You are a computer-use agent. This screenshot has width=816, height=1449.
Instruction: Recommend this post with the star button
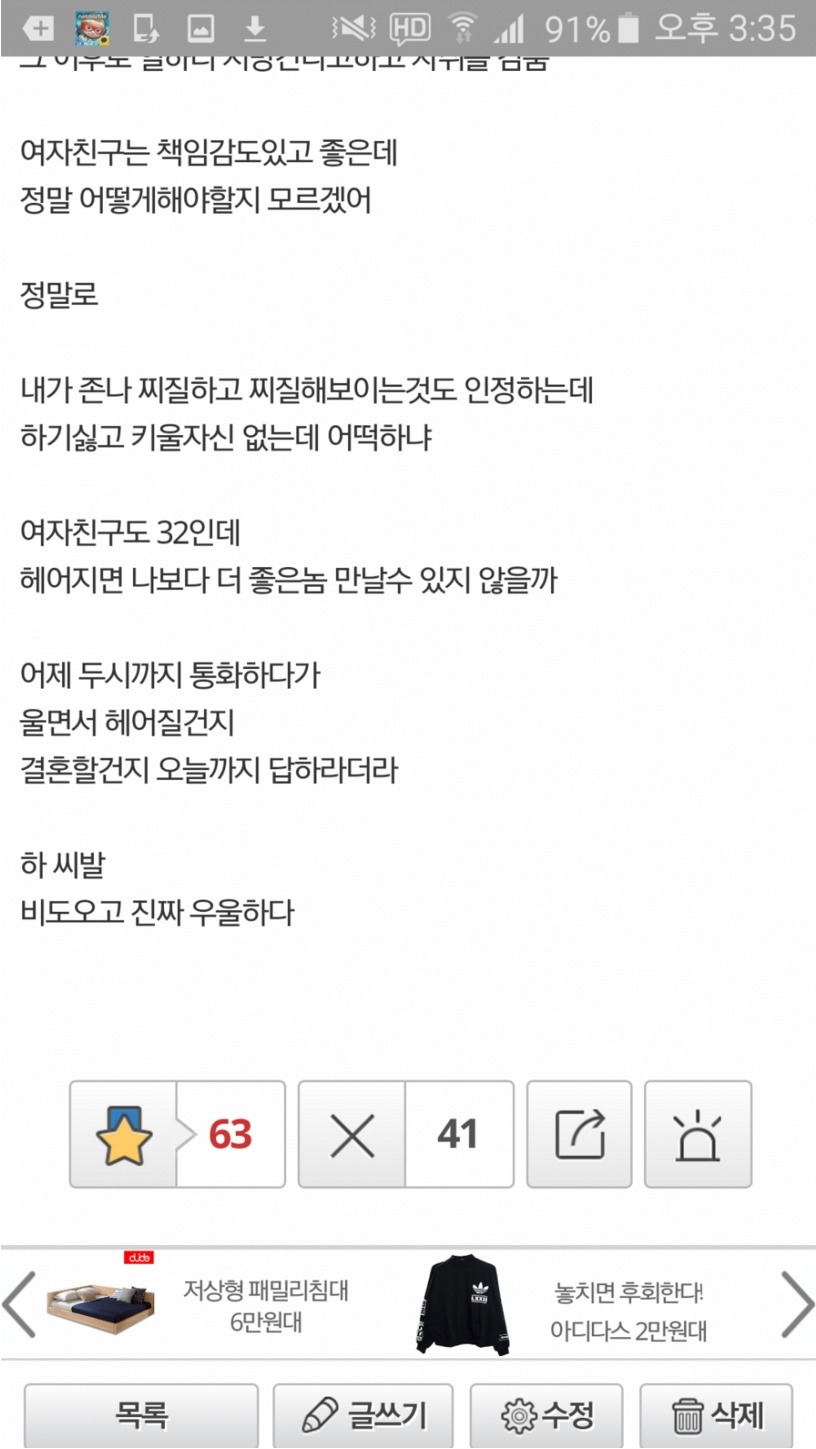pyautogui.click(x=124, y=1134)
